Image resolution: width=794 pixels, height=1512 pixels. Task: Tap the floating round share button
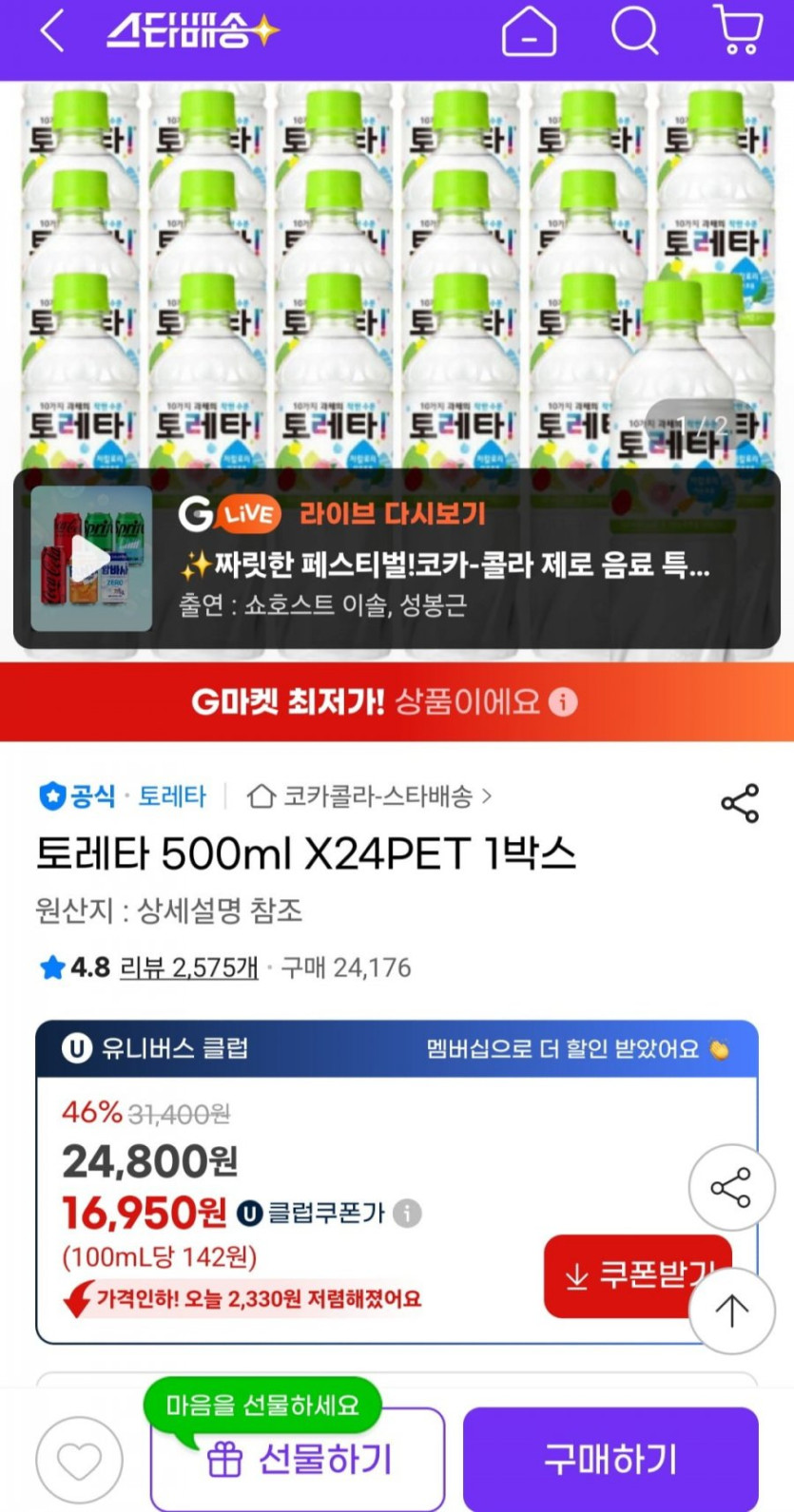[731, 1188]
